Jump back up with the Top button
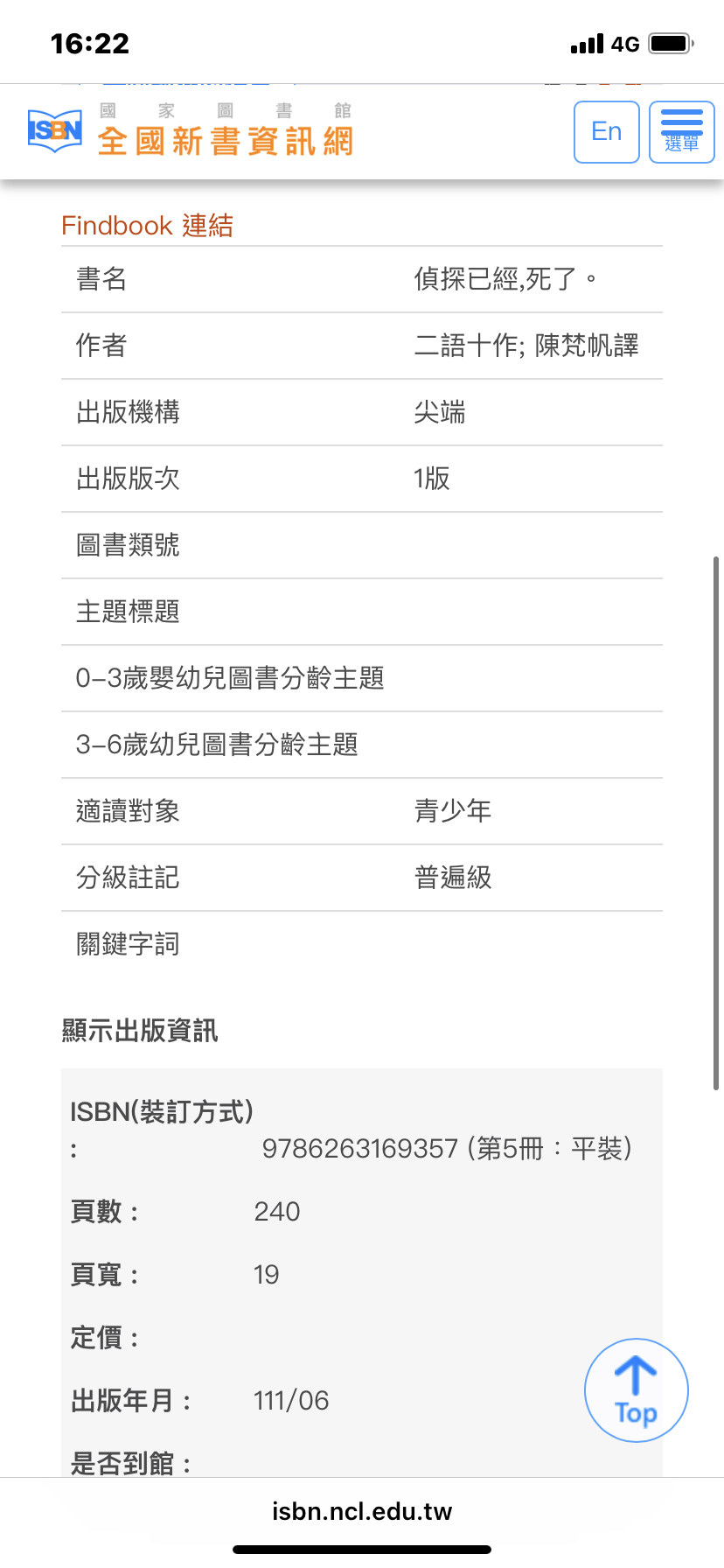724x1568 pixels. click(636, 1390)
